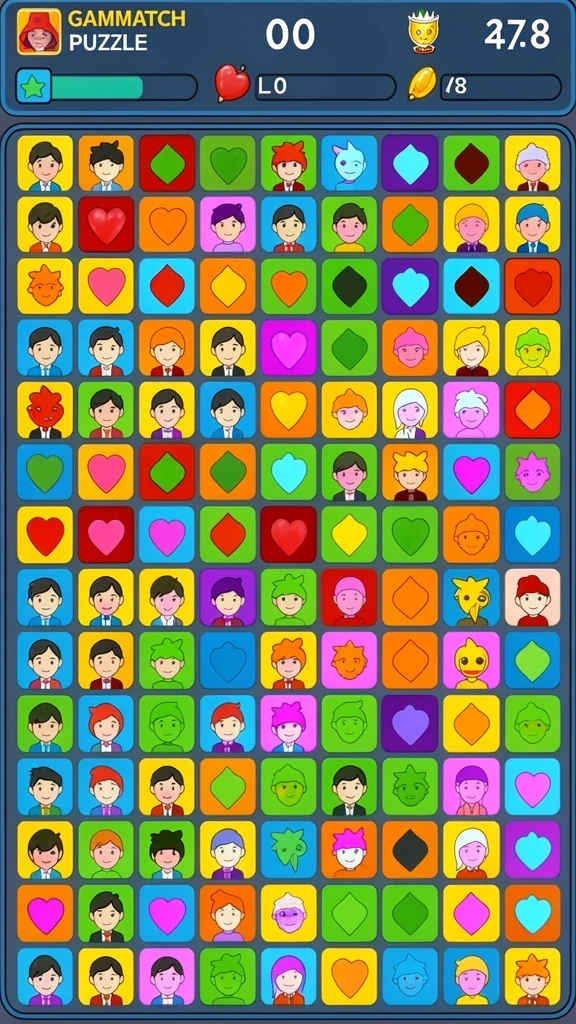Image resolution: width=576 pixels, height=1024 pixels.
Task: Select the blue winking alien face tile
Action: pos(349,163)
